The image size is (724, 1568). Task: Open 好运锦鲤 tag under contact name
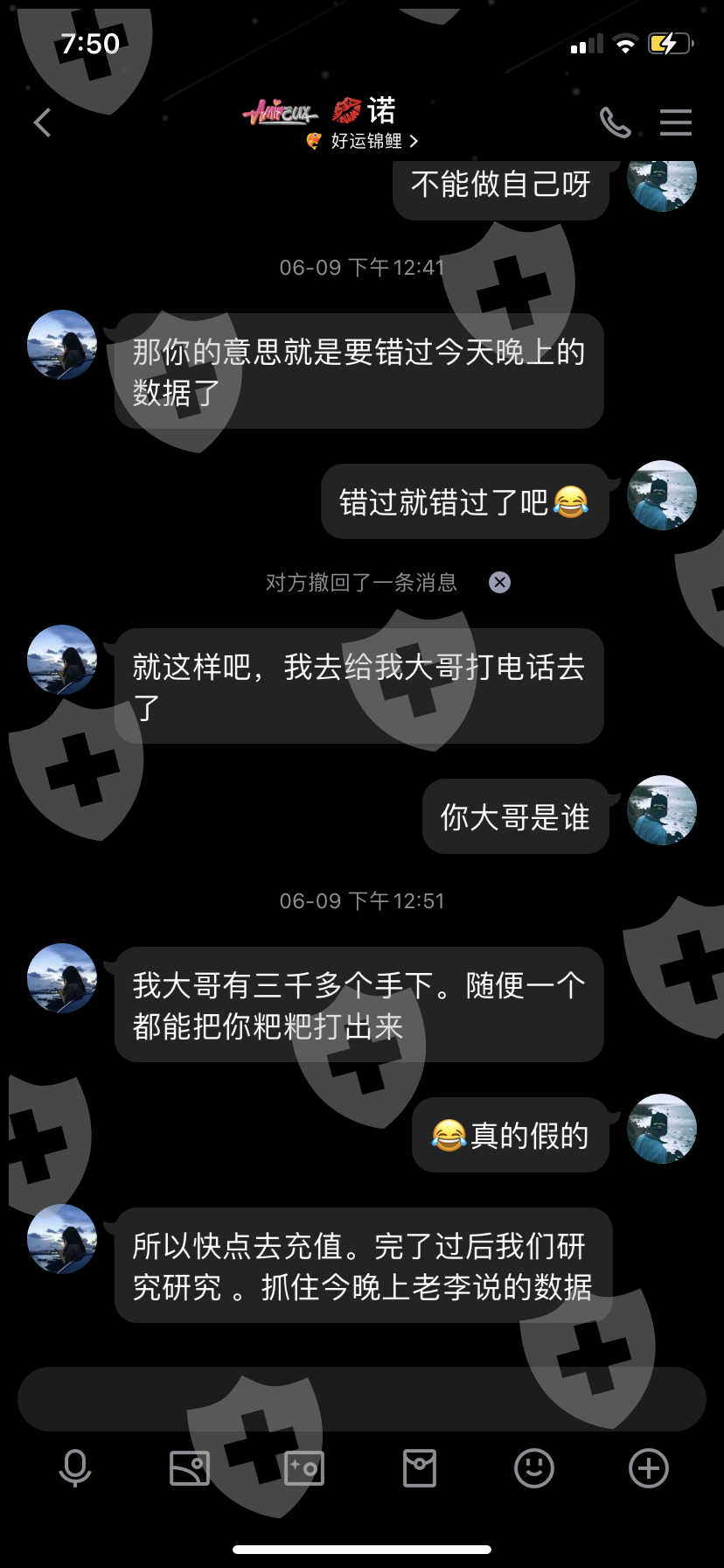[x=362, y=141]
